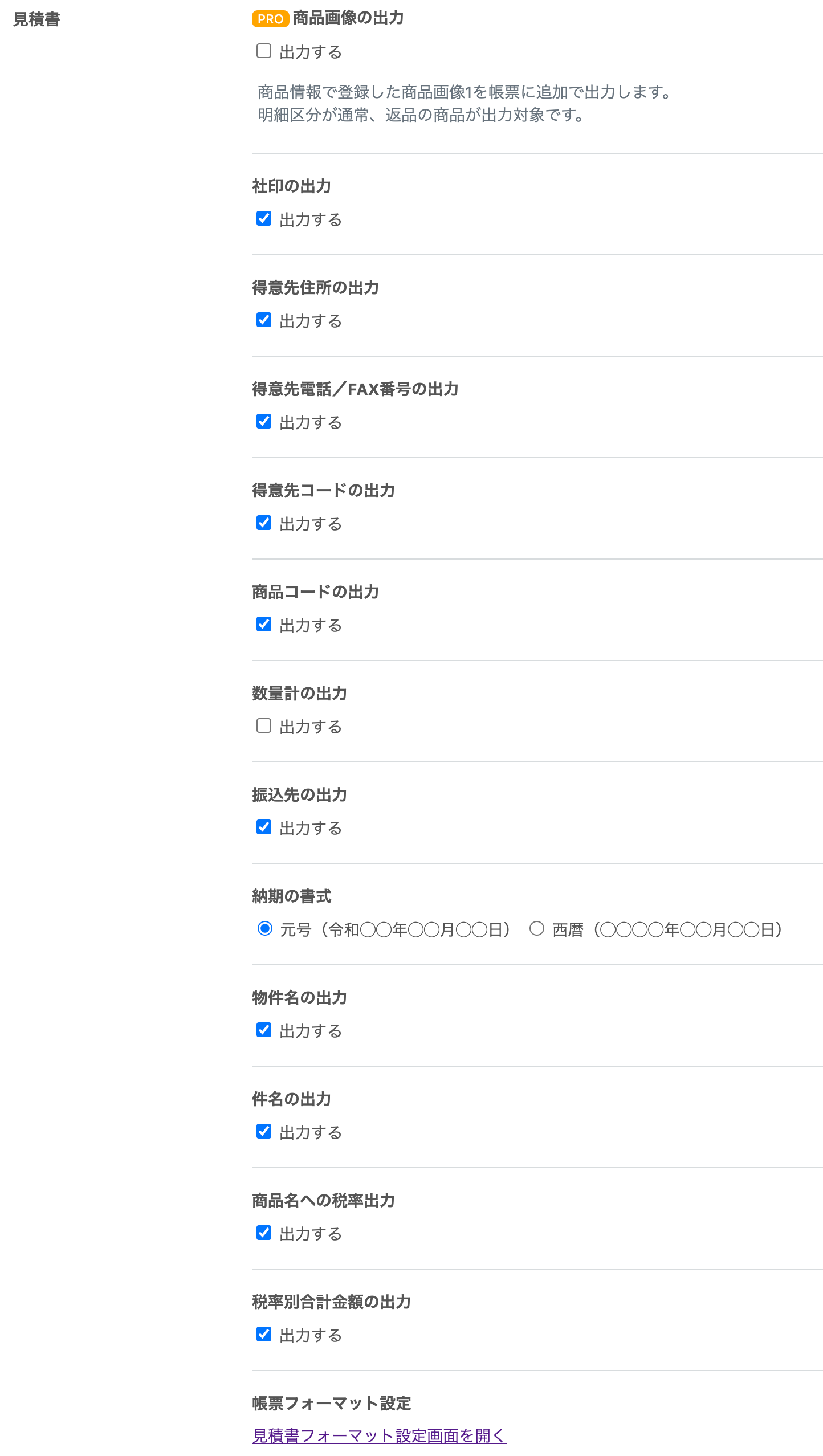Toggle 振込先の出力 checkbox

[263, 827]
